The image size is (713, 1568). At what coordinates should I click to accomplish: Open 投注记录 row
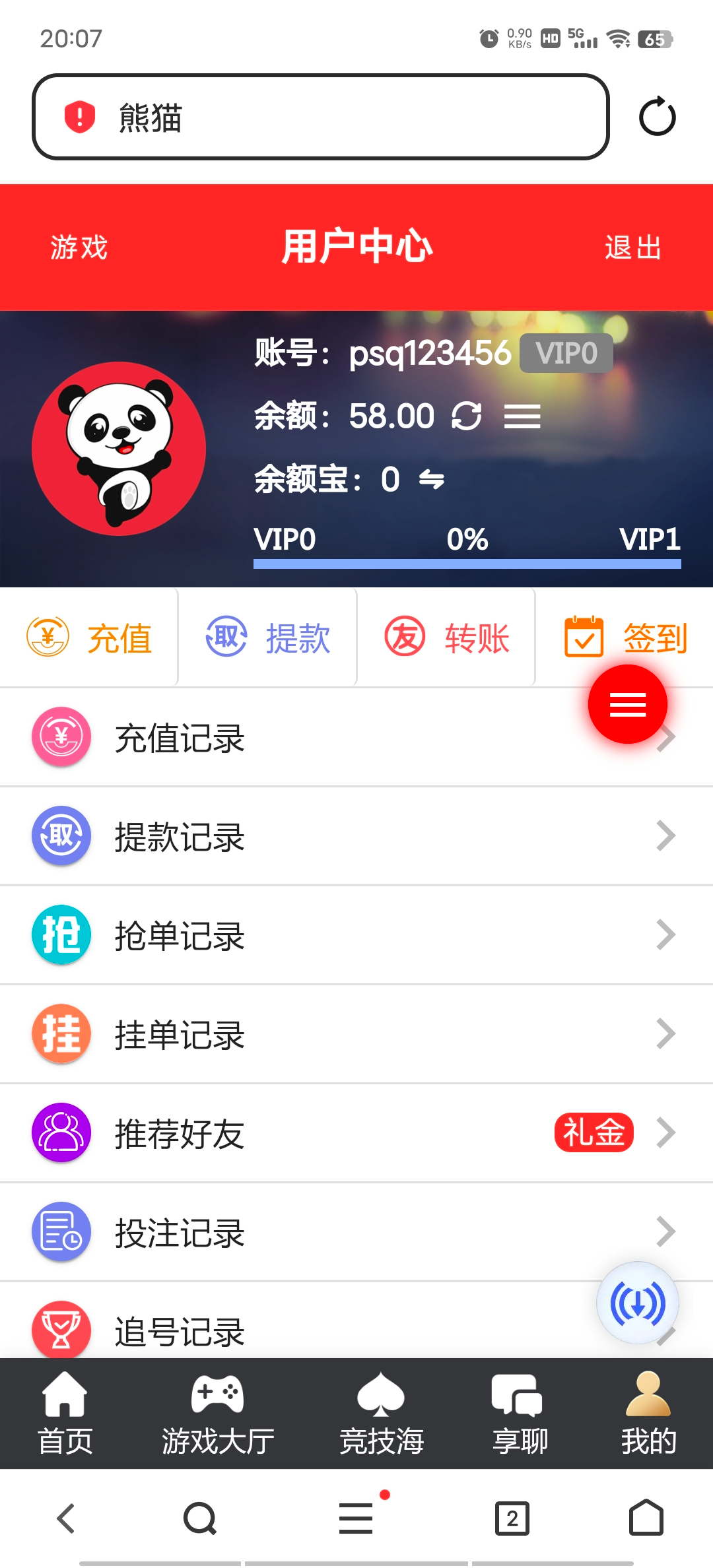point(356,1232)
